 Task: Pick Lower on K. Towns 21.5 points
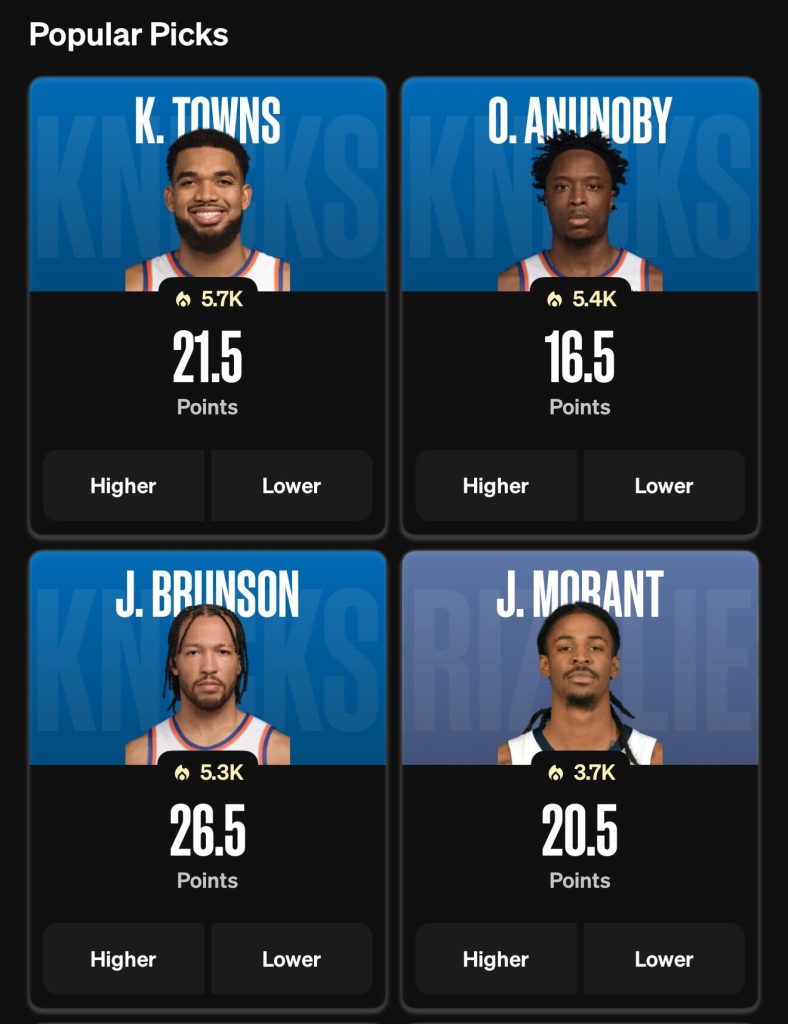pos(291,486)
